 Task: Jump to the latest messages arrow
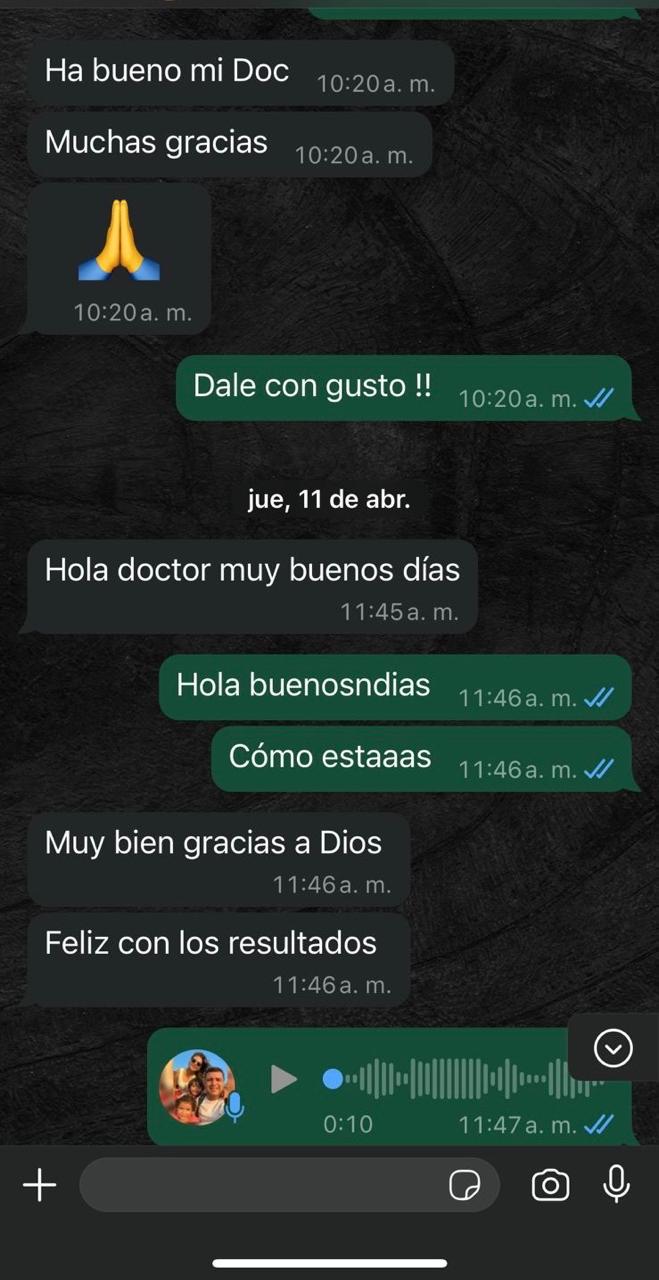pos(613,1049)
